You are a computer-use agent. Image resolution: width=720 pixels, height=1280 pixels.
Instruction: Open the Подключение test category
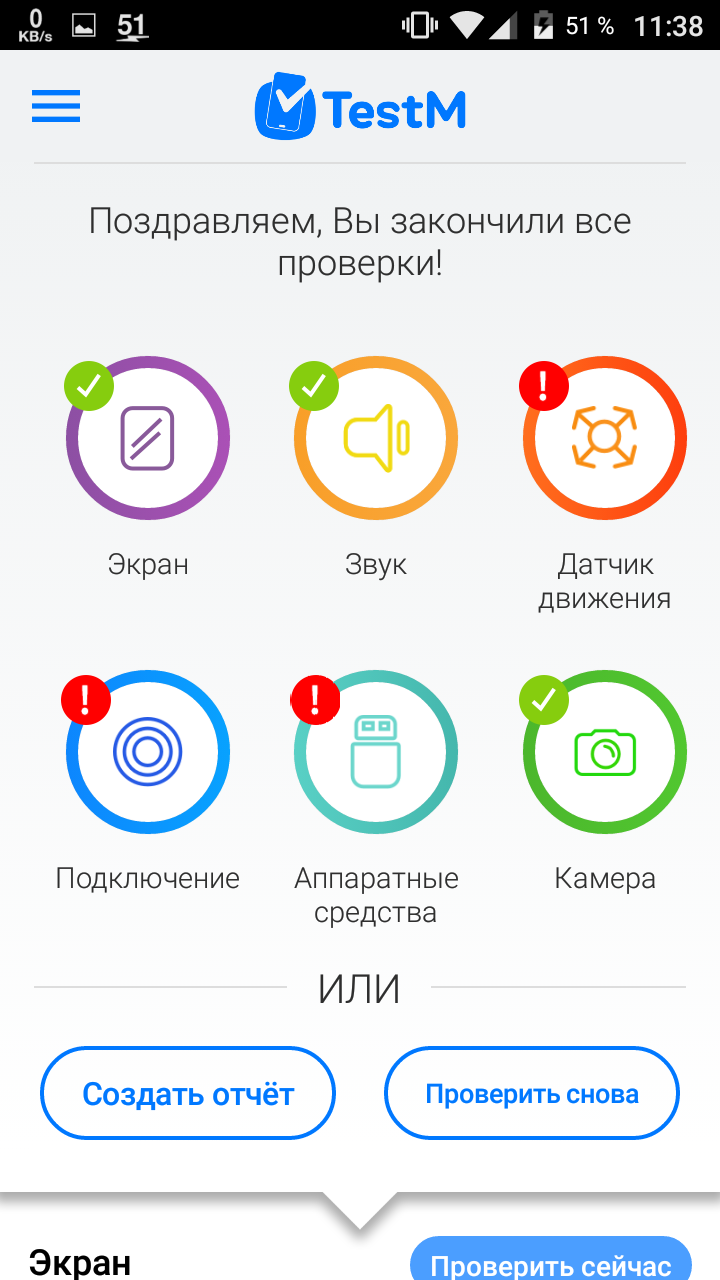(x=148, y=752)
